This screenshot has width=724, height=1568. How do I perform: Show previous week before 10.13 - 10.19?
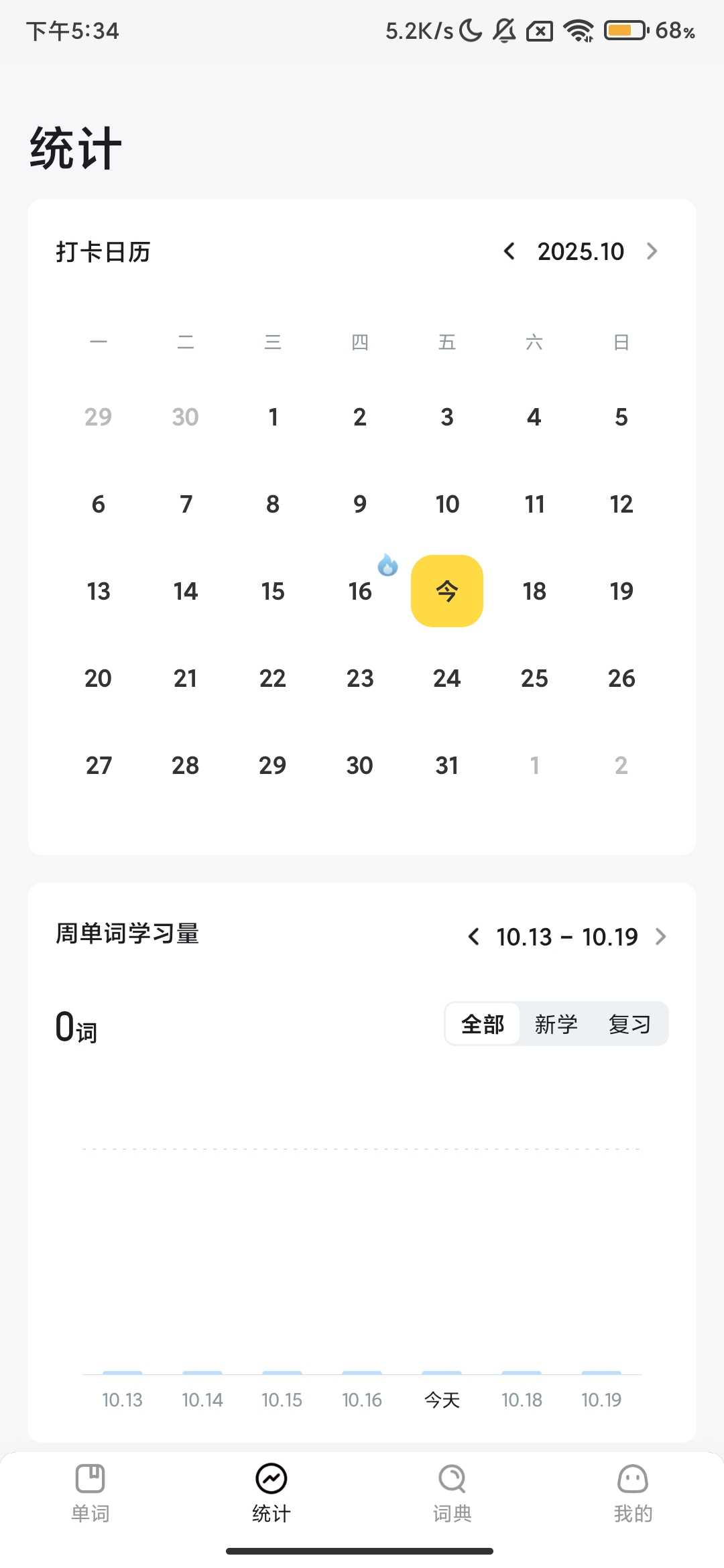tap(473, 936)
